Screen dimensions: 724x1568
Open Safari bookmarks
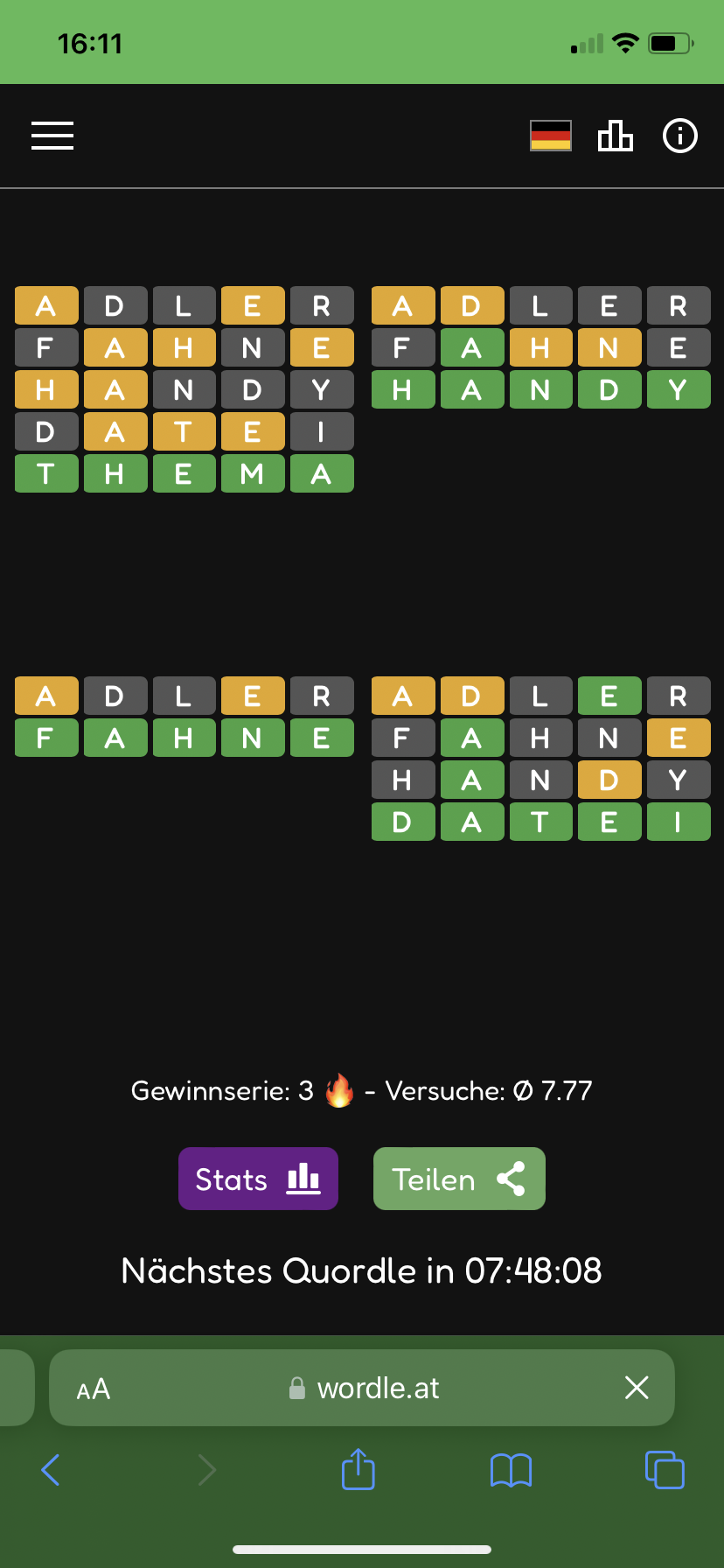click(x=512, y=1470)
